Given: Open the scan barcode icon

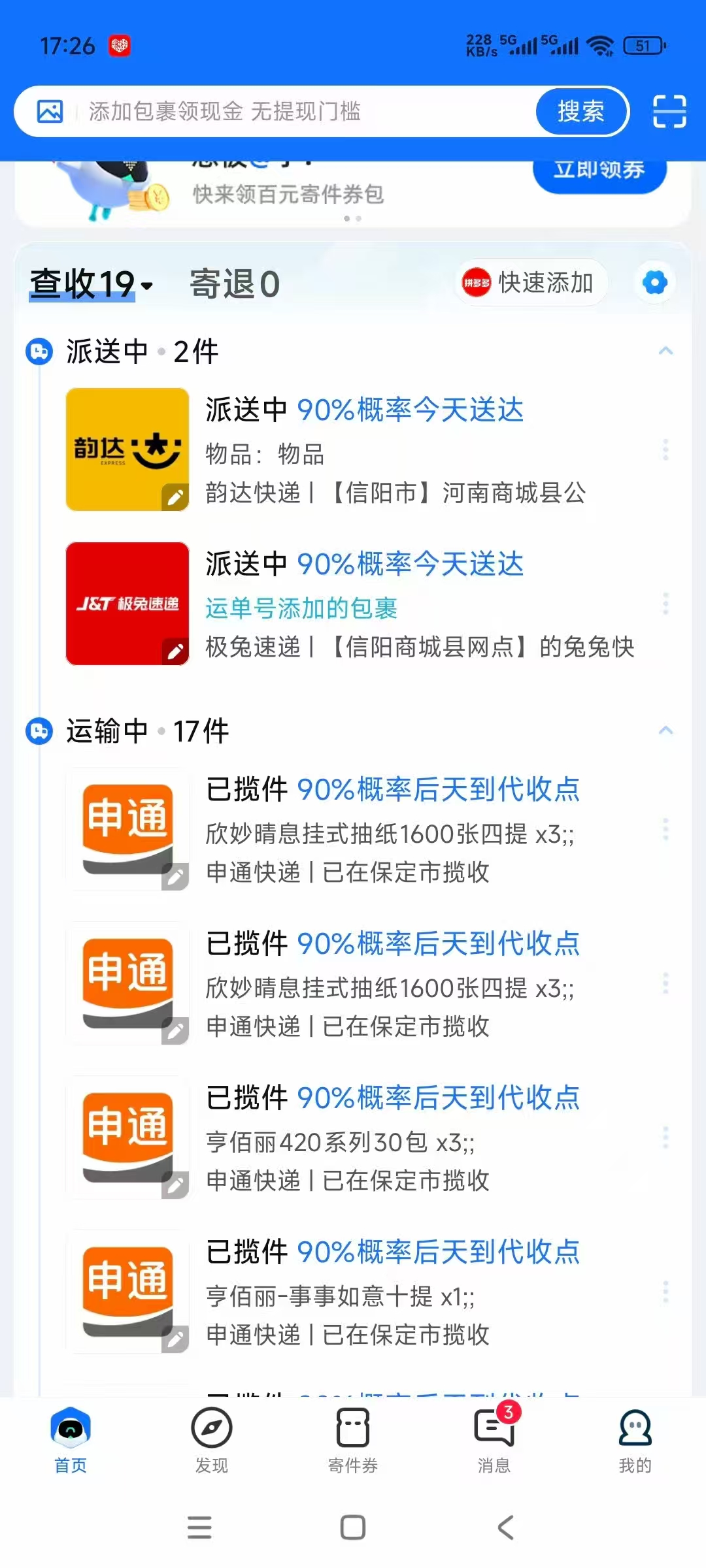Looking at the screenshot, I should pos(670,111).
